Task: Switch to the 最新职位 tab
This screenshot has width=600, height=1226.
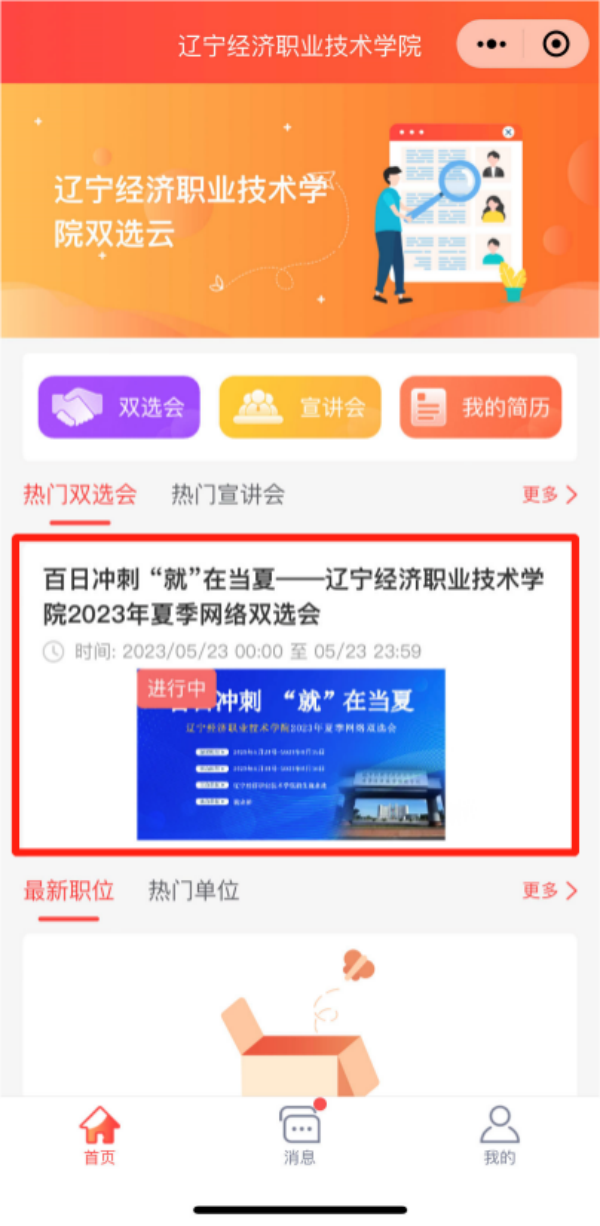Action: (x=69, y=890)
